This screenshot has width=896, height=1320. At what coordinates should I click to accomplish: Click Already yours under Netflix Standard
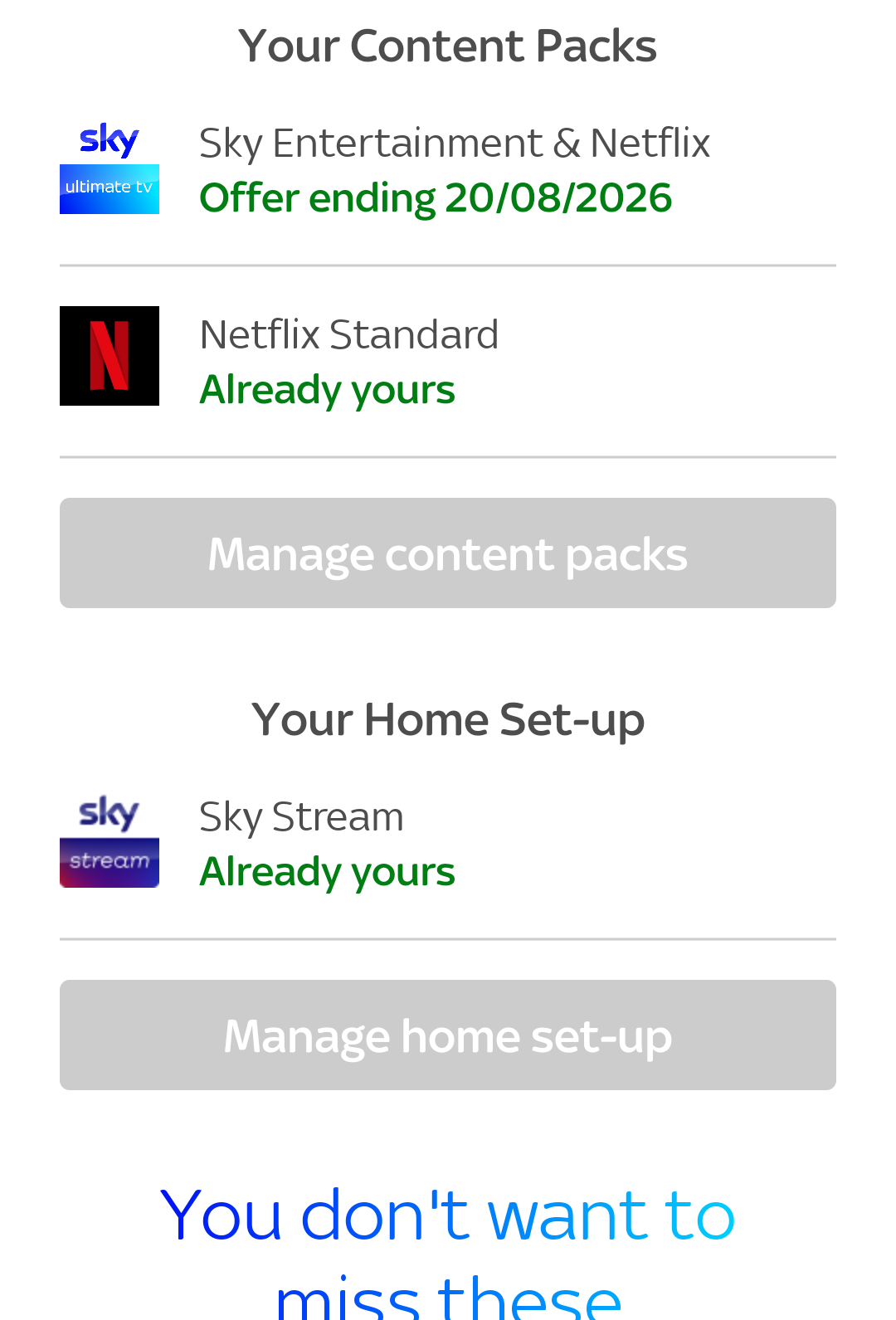pyautogui.click(x=327, y=390)
